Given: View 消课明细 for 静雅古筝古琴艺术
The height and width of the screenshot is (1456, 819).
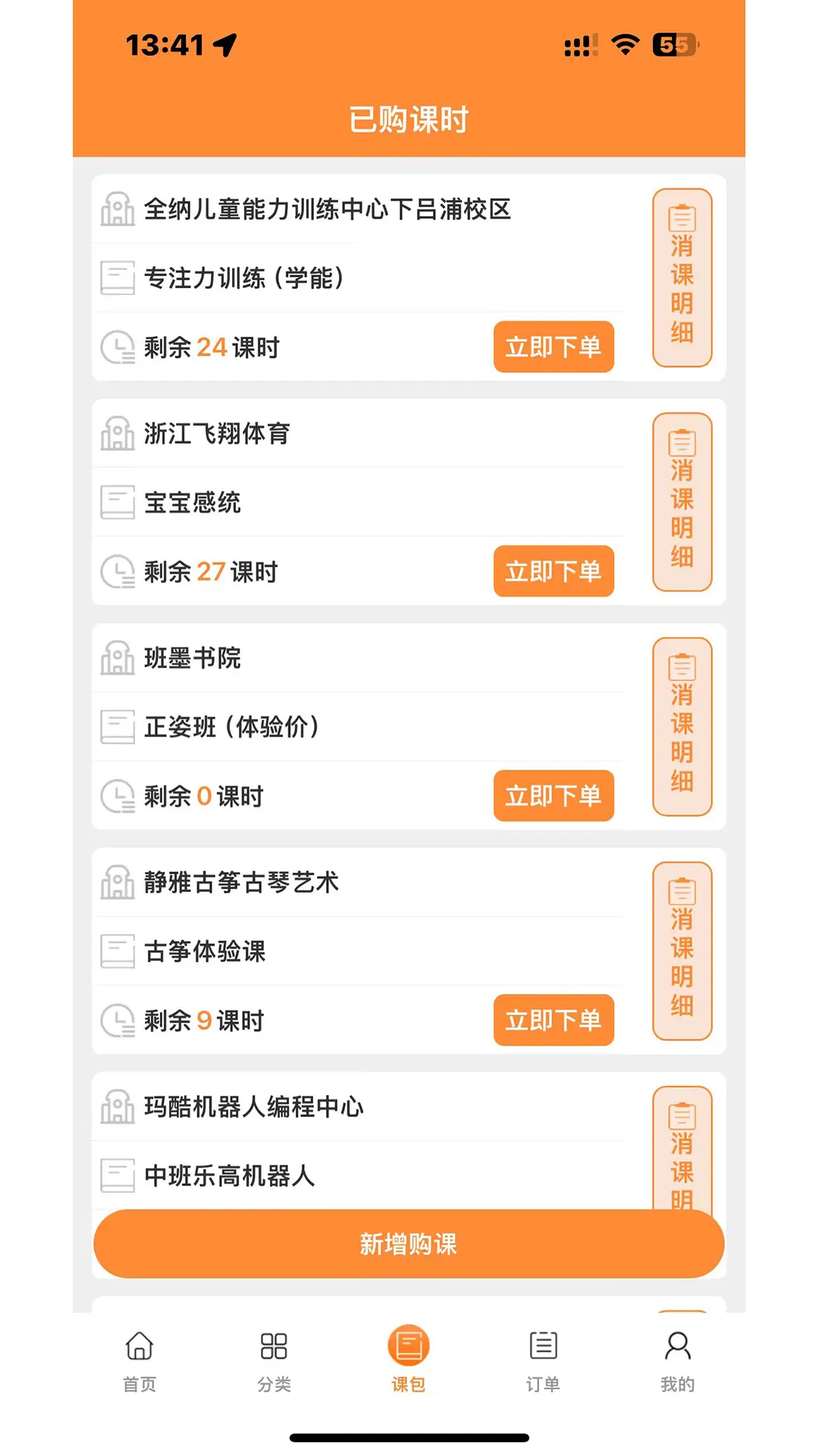Looking at the screenshot, I should click(x=682, y=951).
